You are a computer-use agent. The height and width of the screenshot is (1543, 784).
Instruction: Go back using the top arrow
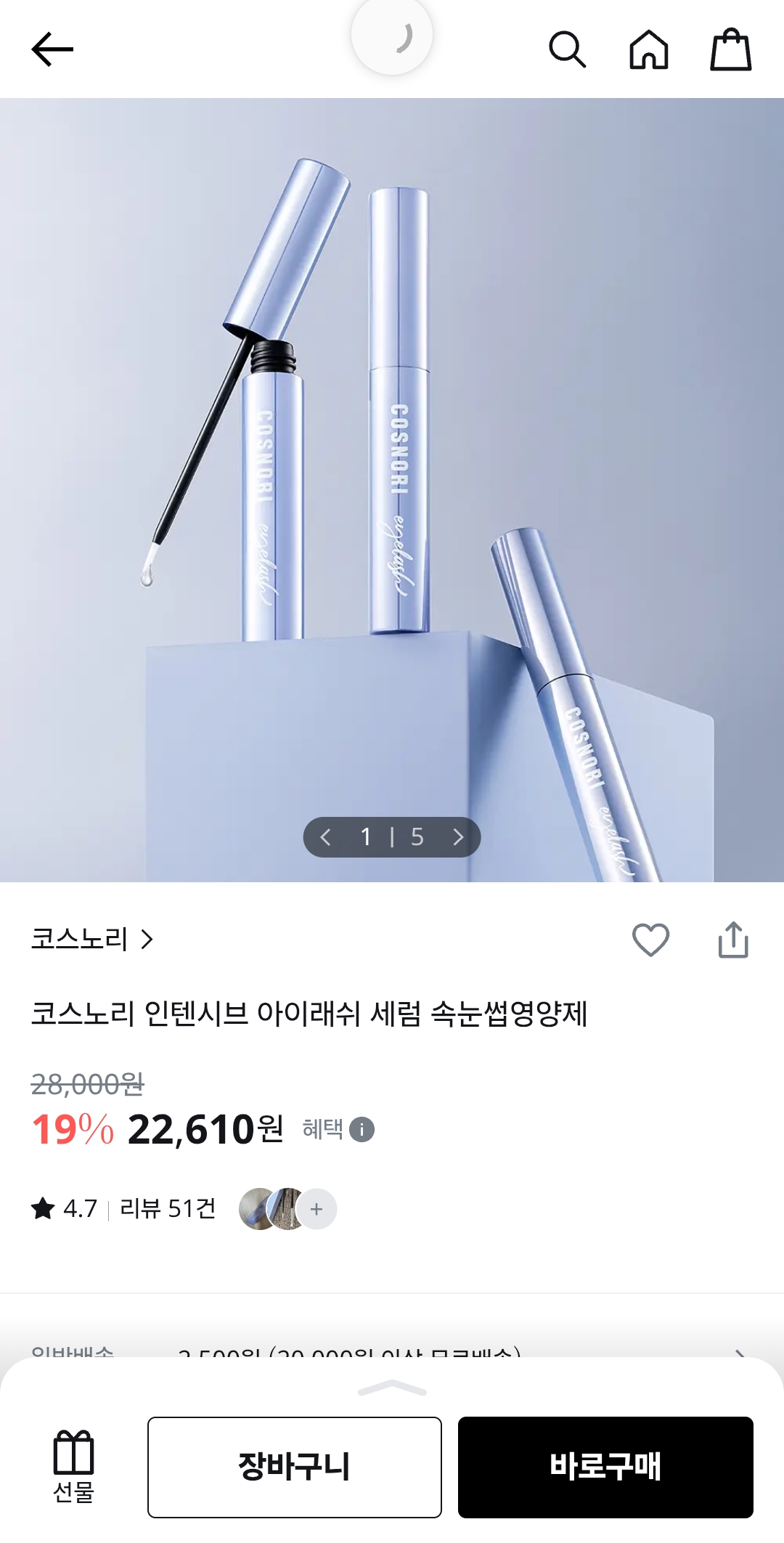click(x=52, y=49)
